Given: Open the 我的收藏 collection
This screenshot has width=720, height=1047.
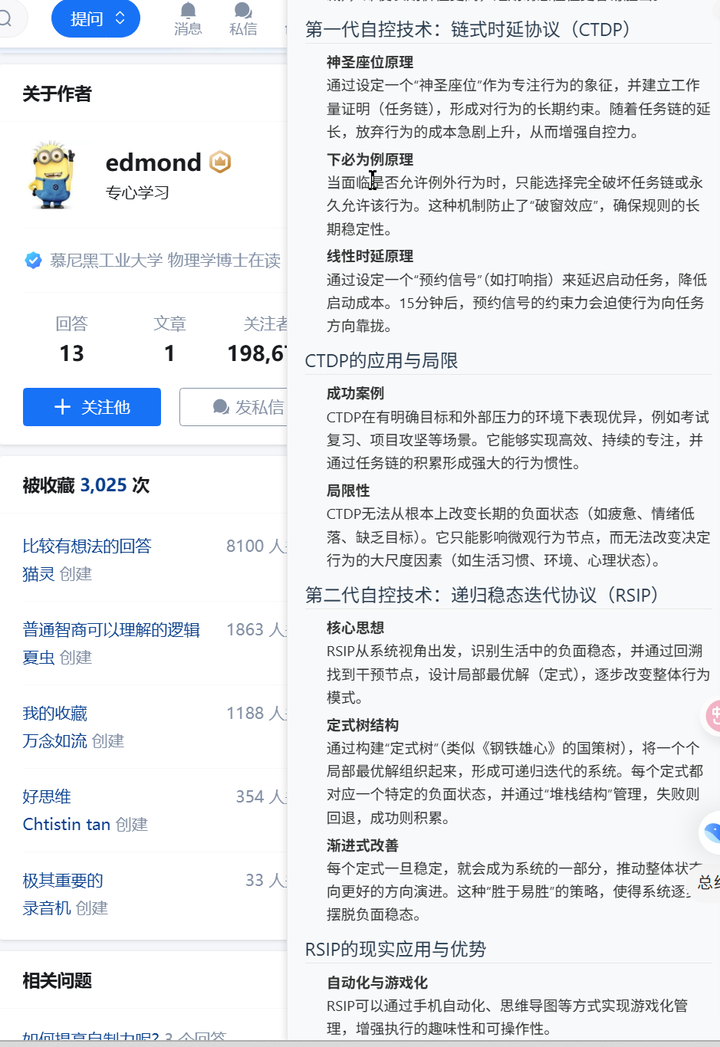Looking at the screenshot, I should (x=55, y=713).
